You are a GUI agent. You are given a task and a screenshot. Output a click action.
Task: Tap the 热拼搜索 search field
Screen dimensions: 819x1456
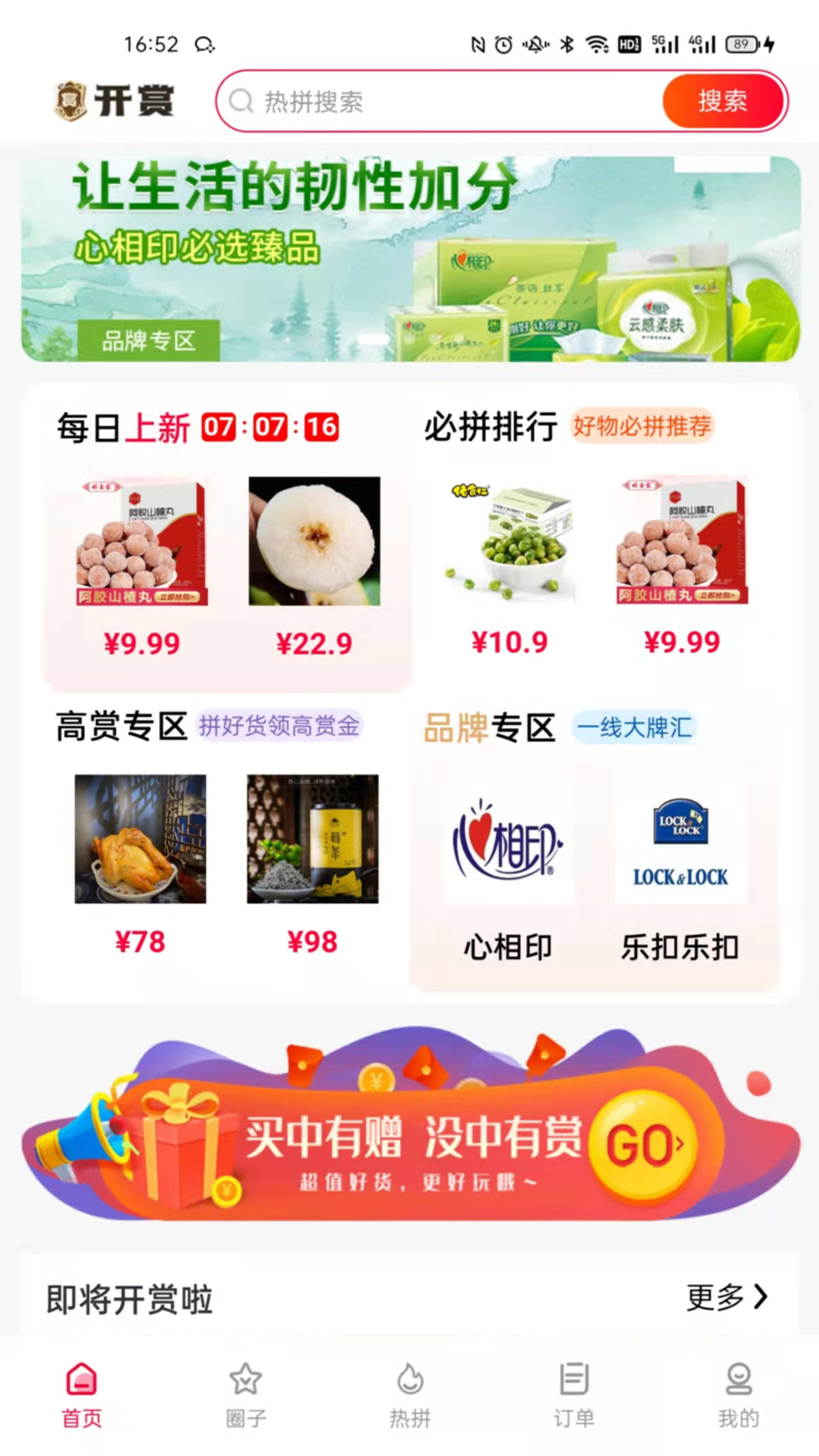(440, 101)
